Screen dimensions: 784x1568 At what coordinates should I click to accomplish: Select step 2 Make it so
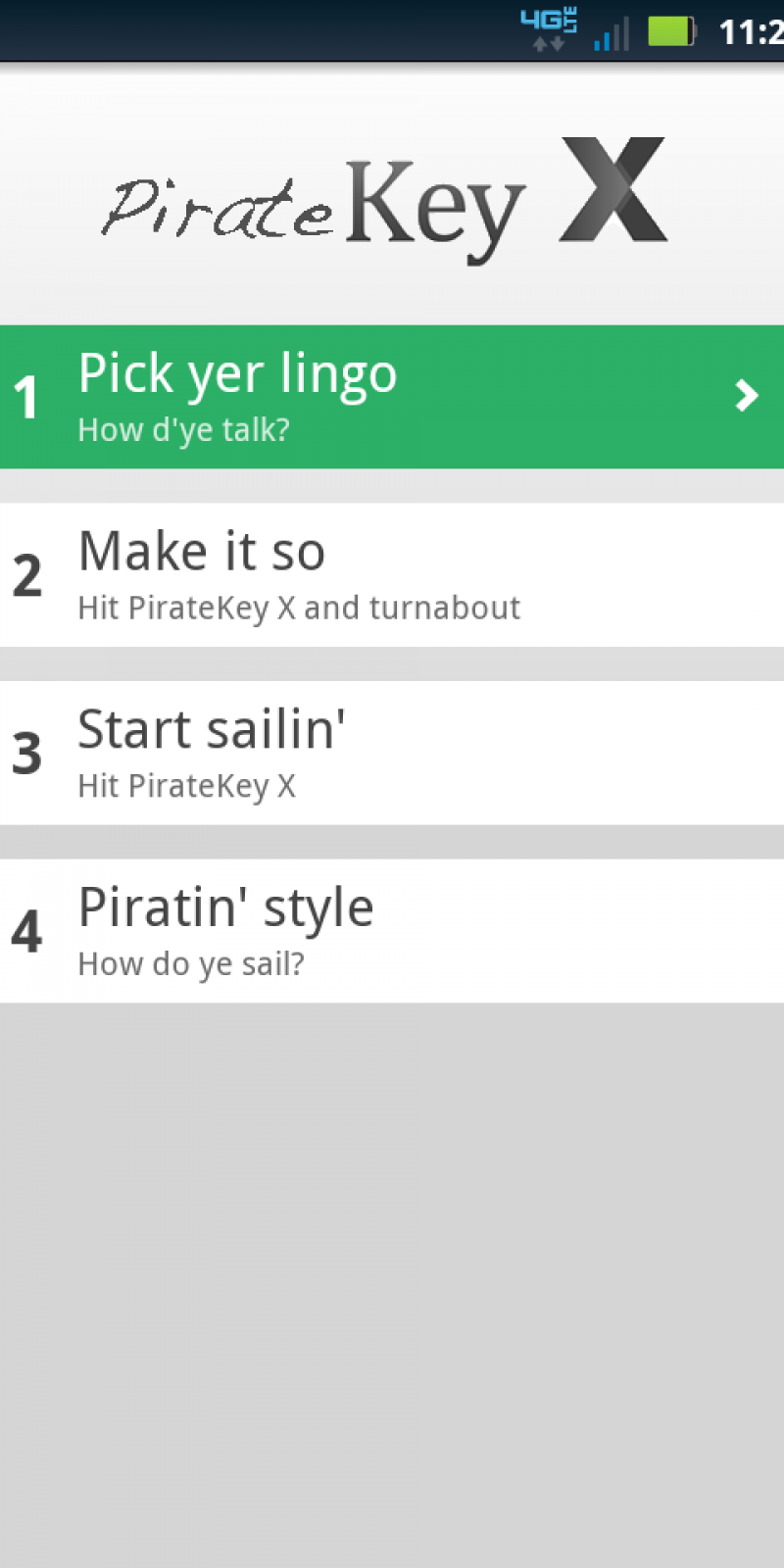(x=392, y=575)
